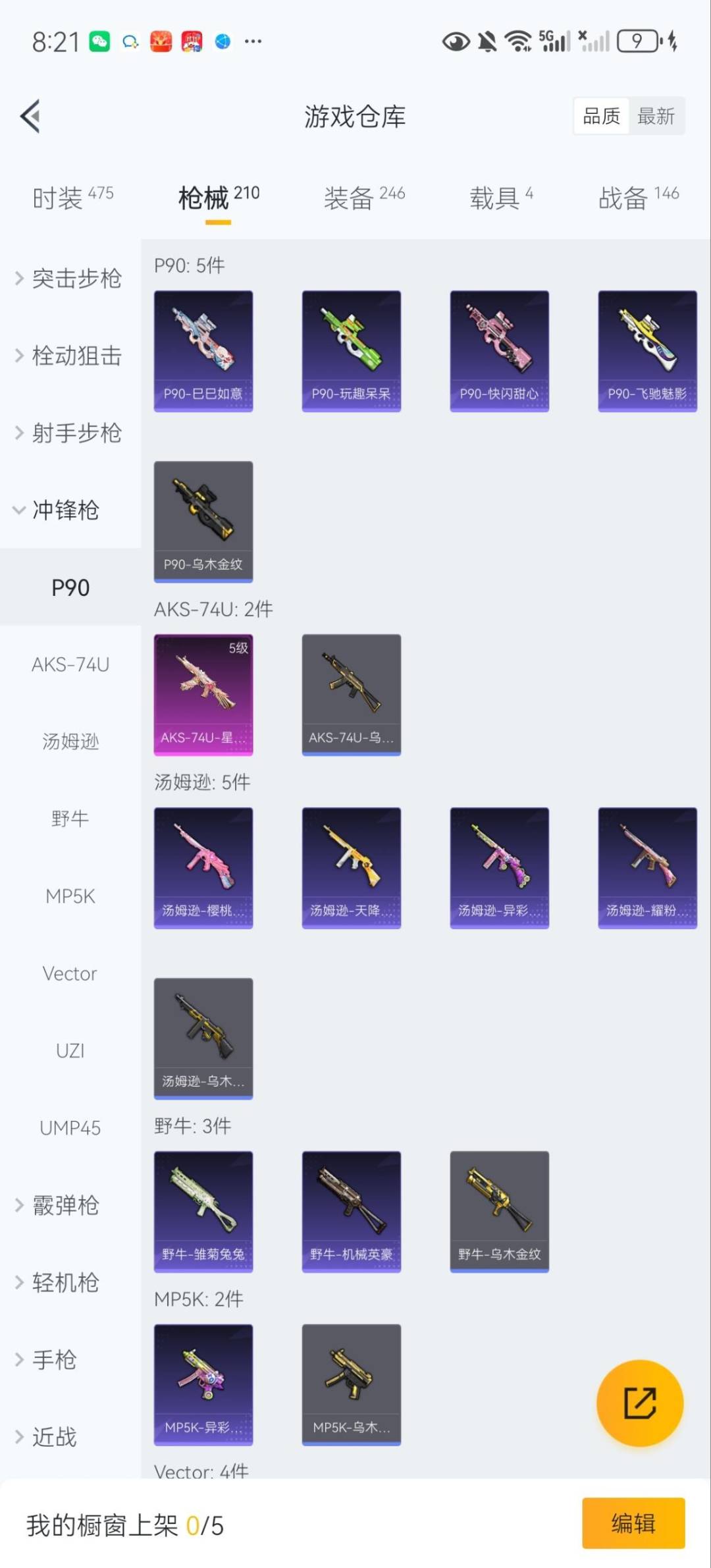Expand the 栓动狙击 category
Viewport: 711px width, 1568px height.
(x=69, y=356)
